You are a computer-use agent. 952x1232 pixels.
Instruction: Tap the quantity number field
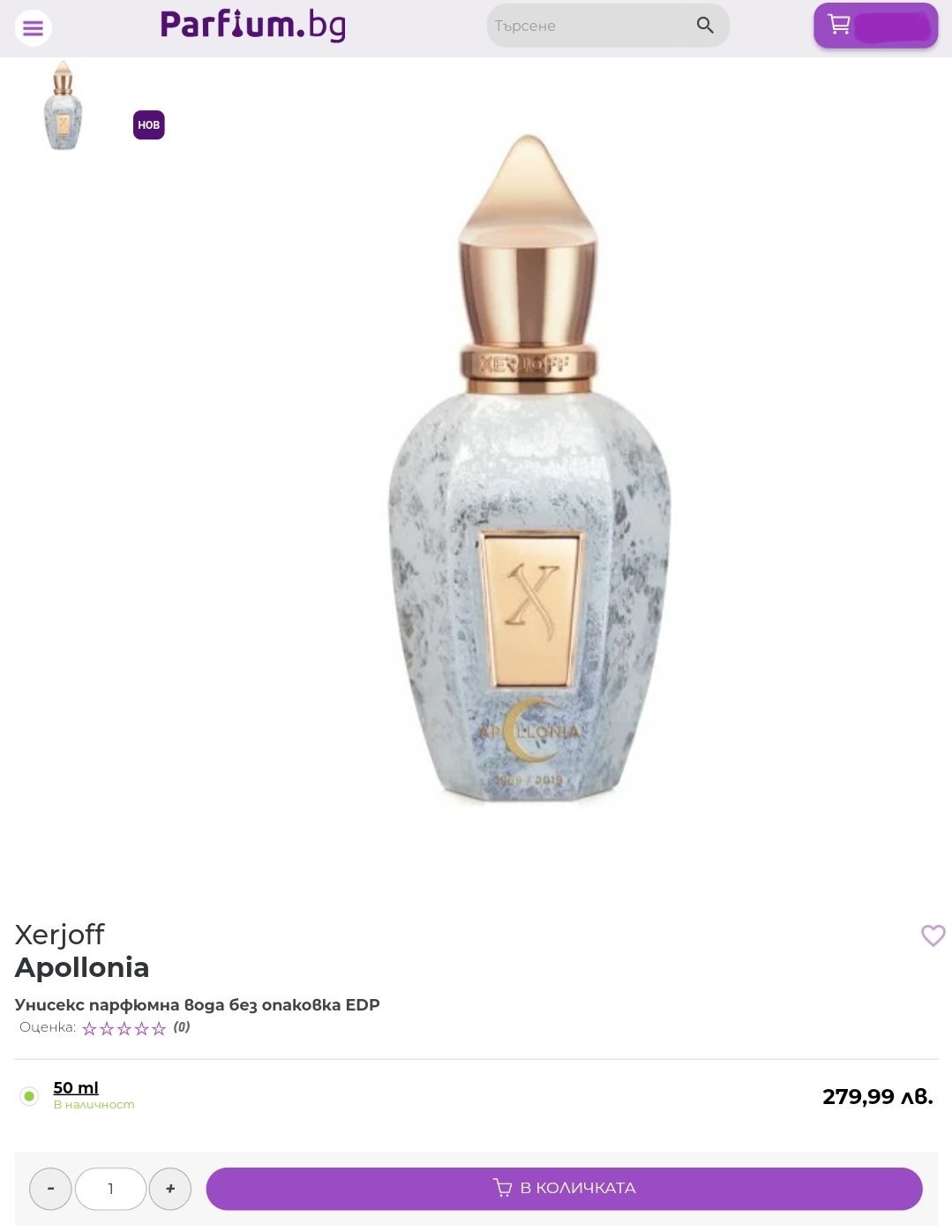110,1189
